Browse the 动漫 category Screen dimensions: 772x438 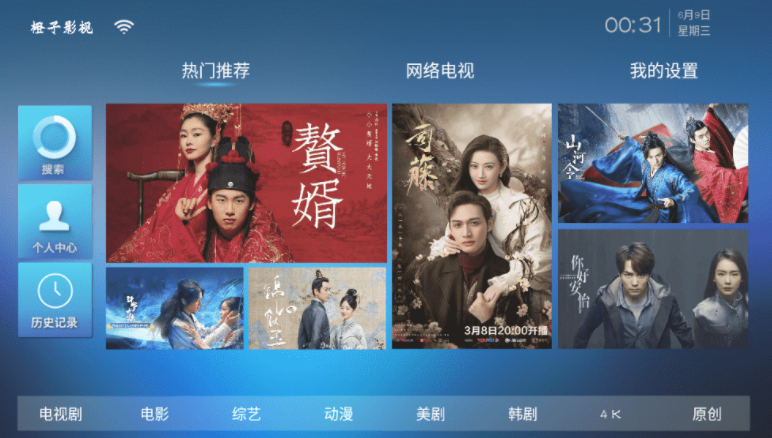point(338,413)
